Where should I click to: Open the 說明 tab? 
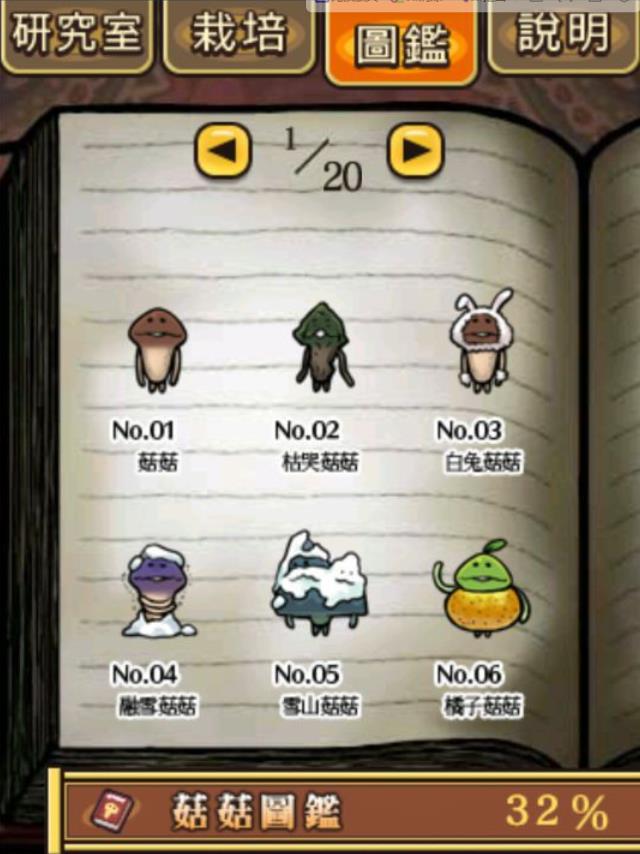563,37
